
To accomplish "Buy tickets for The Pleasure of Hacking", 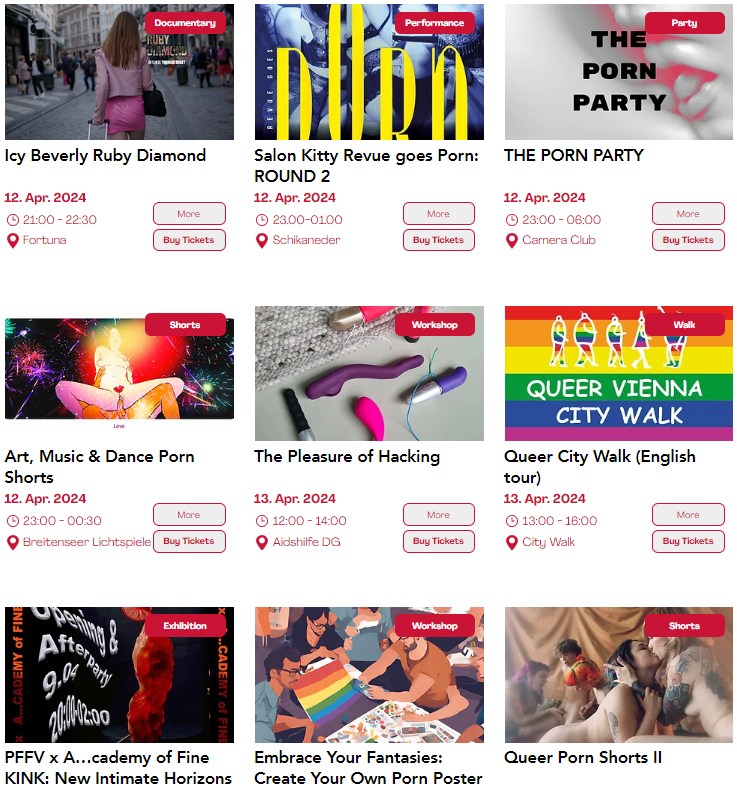I will coord(438,541).
